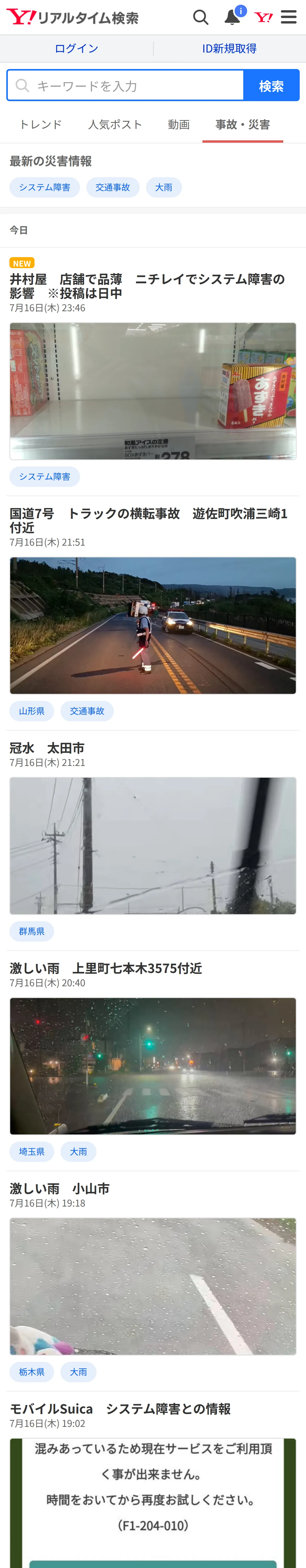Screen dimensions: 306x1568
Task: Tap the blue 検索 button
Action: (271, 85)
